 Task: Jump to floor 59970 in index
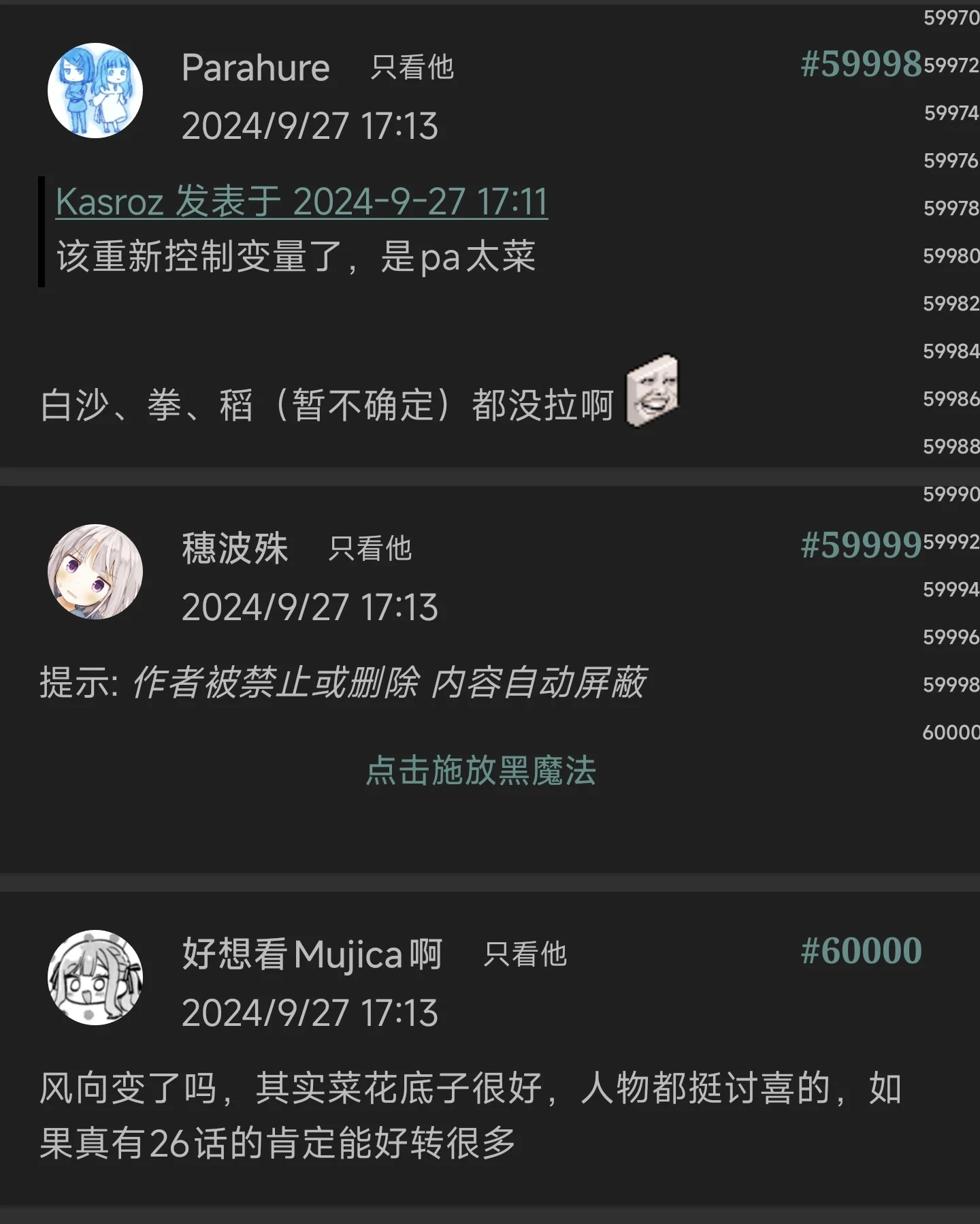coord(951,18)
